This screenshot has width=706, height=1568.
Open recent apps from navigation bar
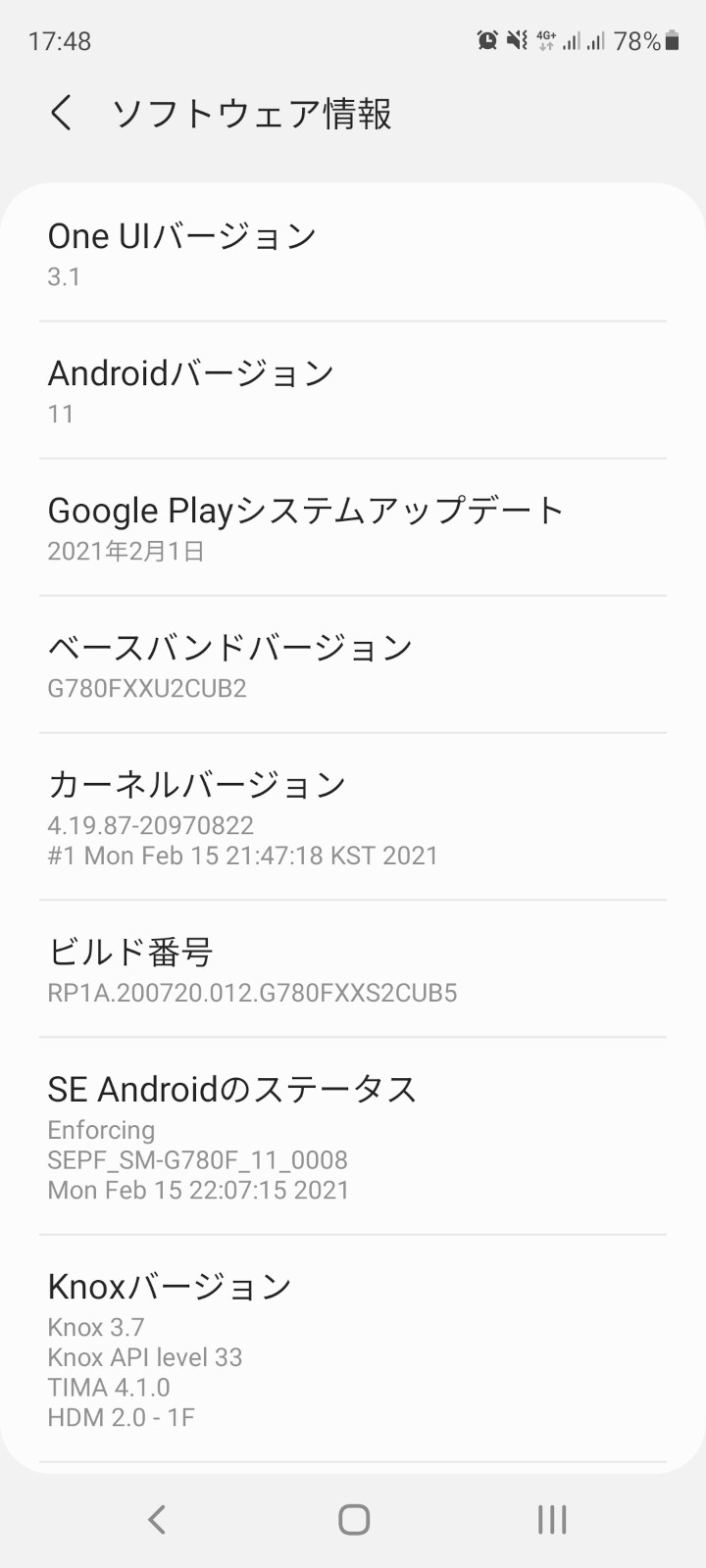click(x=552, y=1520)
